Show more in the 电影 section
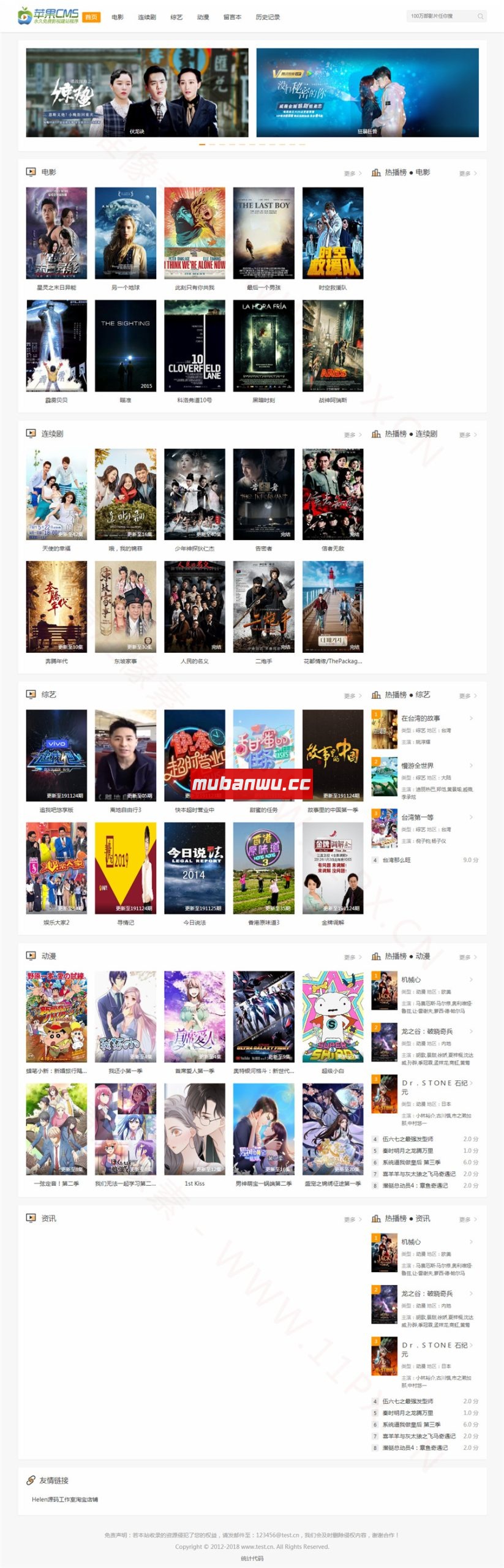The height and width of the screenshot is (1568, 504). tap(353, 173)
